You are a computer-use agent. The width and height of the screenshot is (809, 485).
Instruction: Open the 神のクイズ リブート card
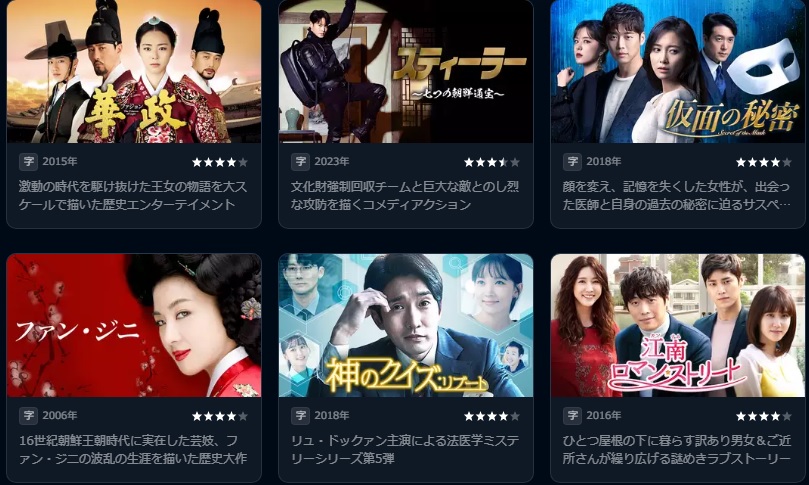point(406,326)
